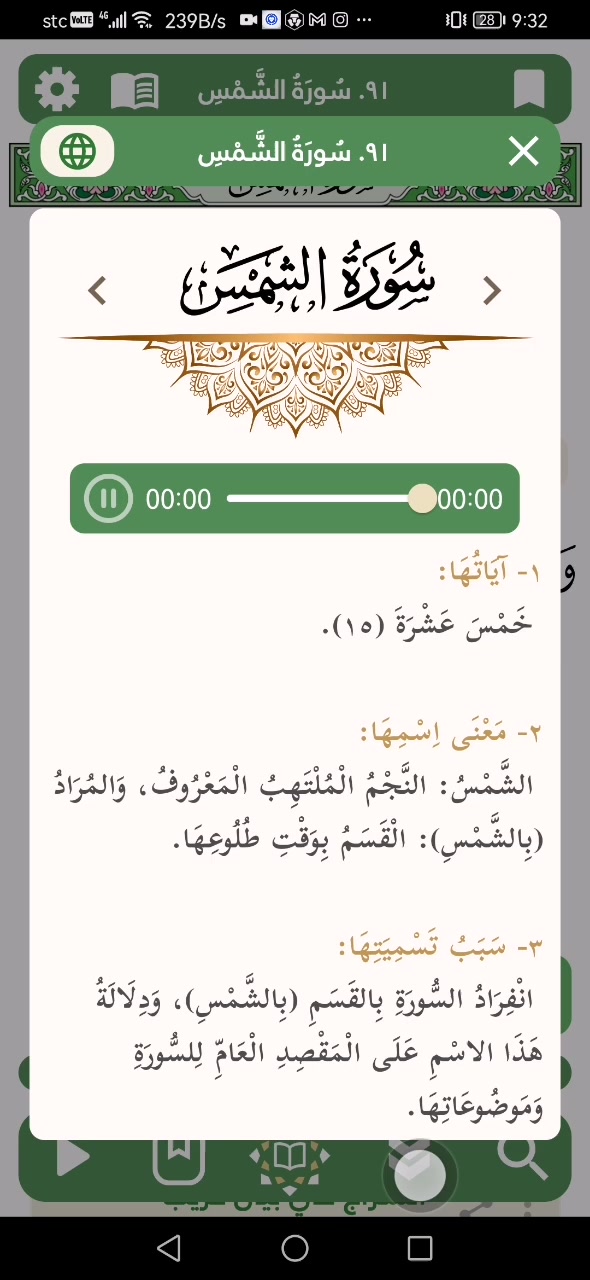
Task: Tap the system home button
Action: 295,1248
